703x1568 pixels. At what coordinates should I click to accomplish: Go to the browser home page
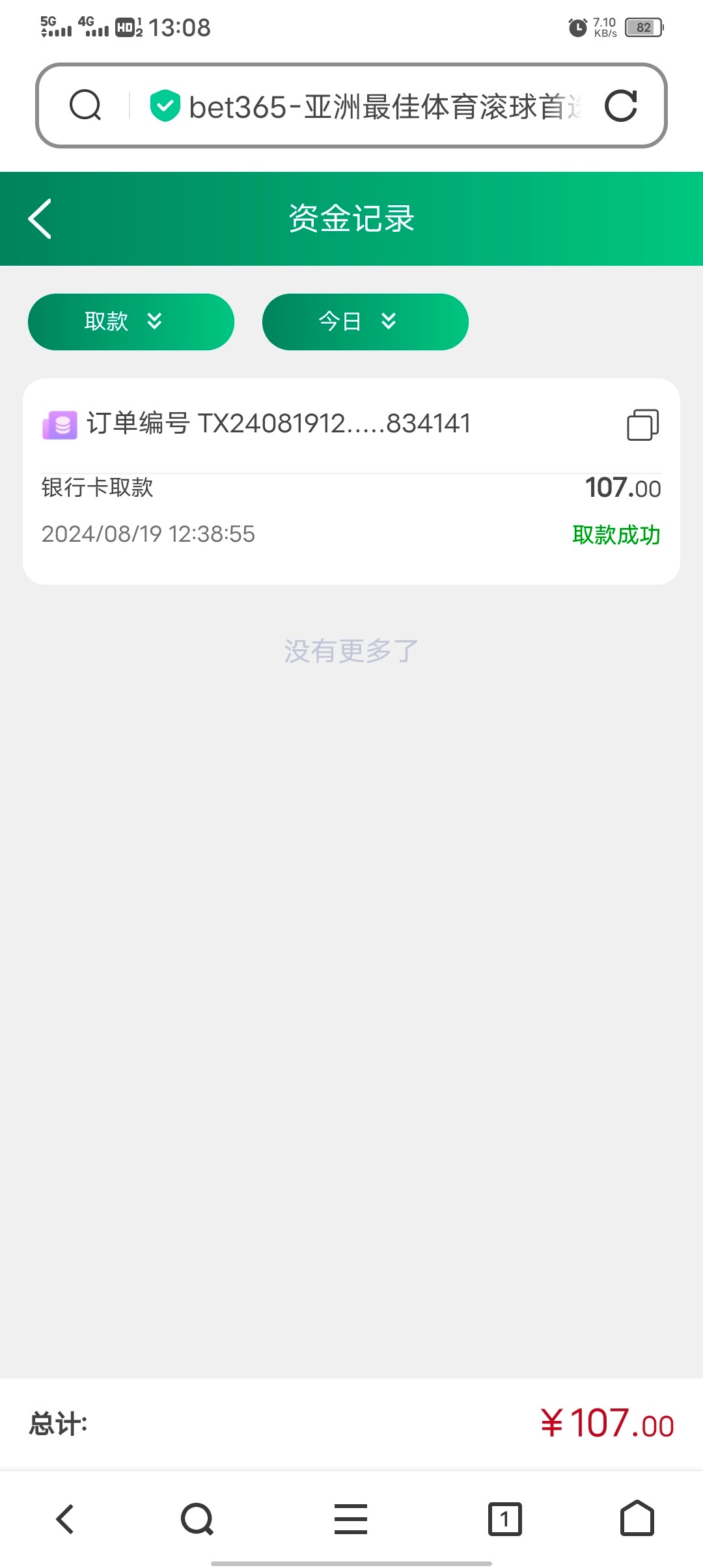click(637, 1519)
